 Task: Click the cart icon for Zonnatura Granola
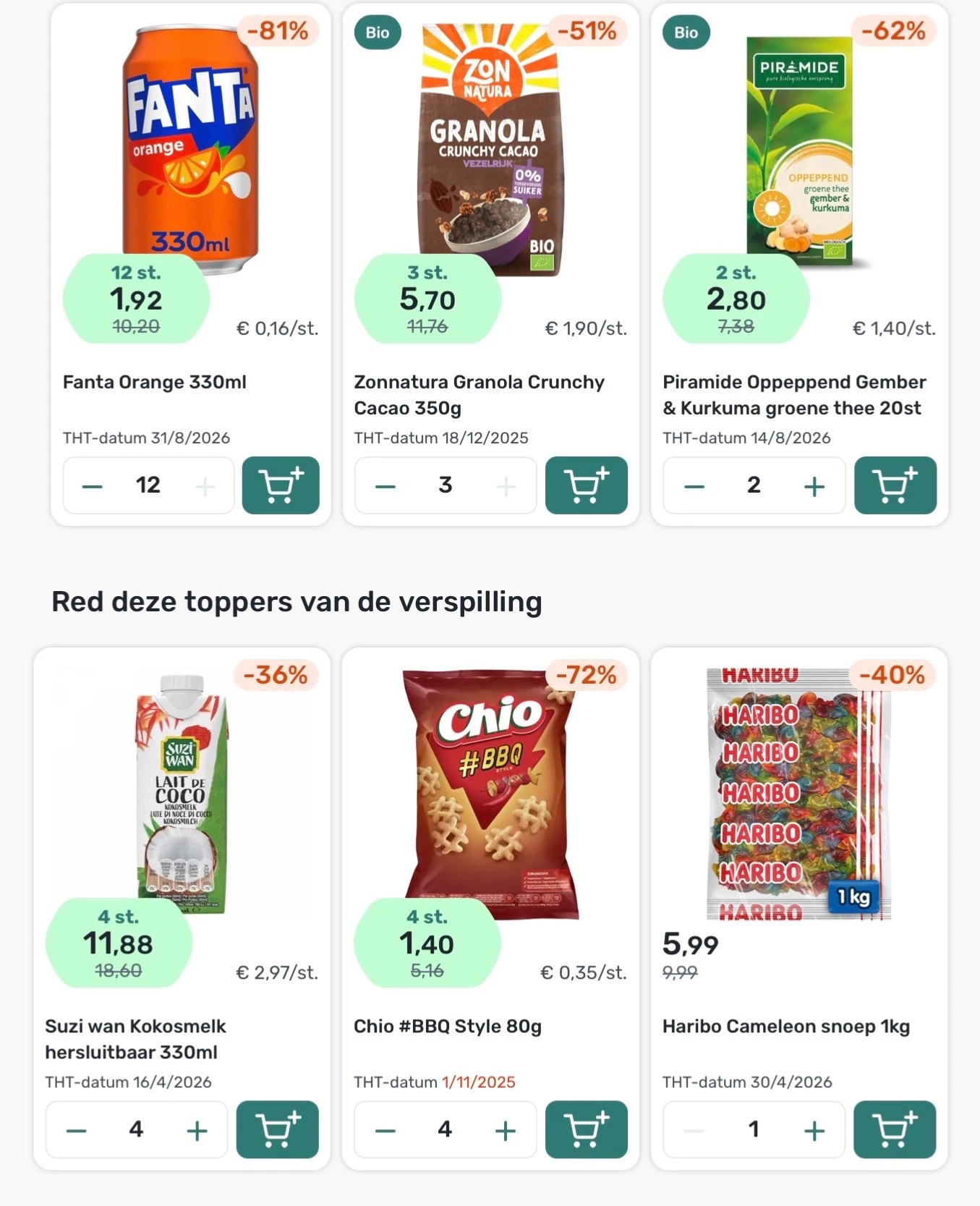click(587, 485)
